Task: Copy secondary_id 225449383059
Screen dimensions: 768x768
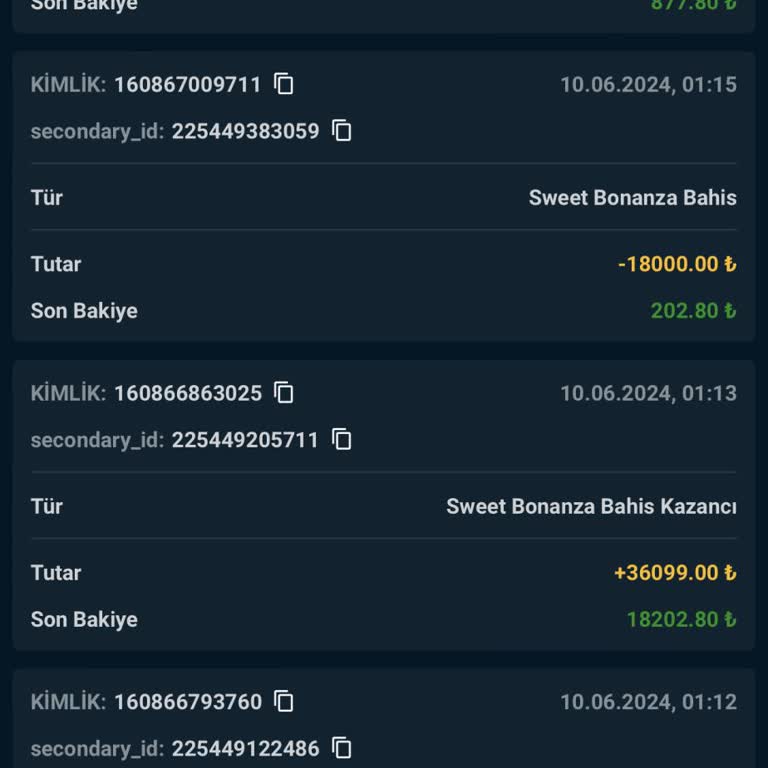Action: (x=342, y=131)
